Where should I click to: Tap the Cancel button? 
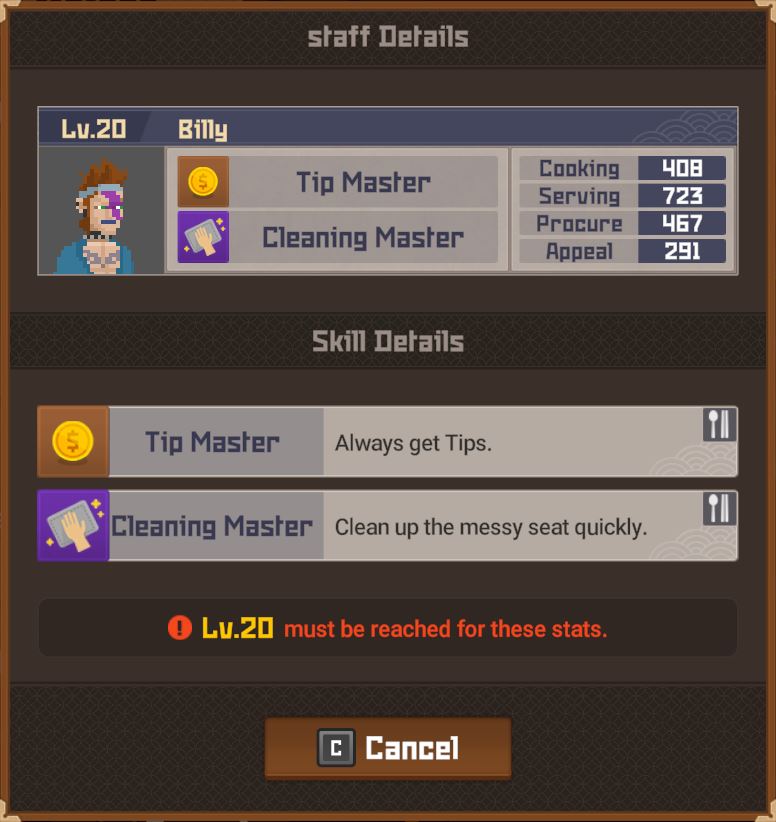click(x=388, y=747)
